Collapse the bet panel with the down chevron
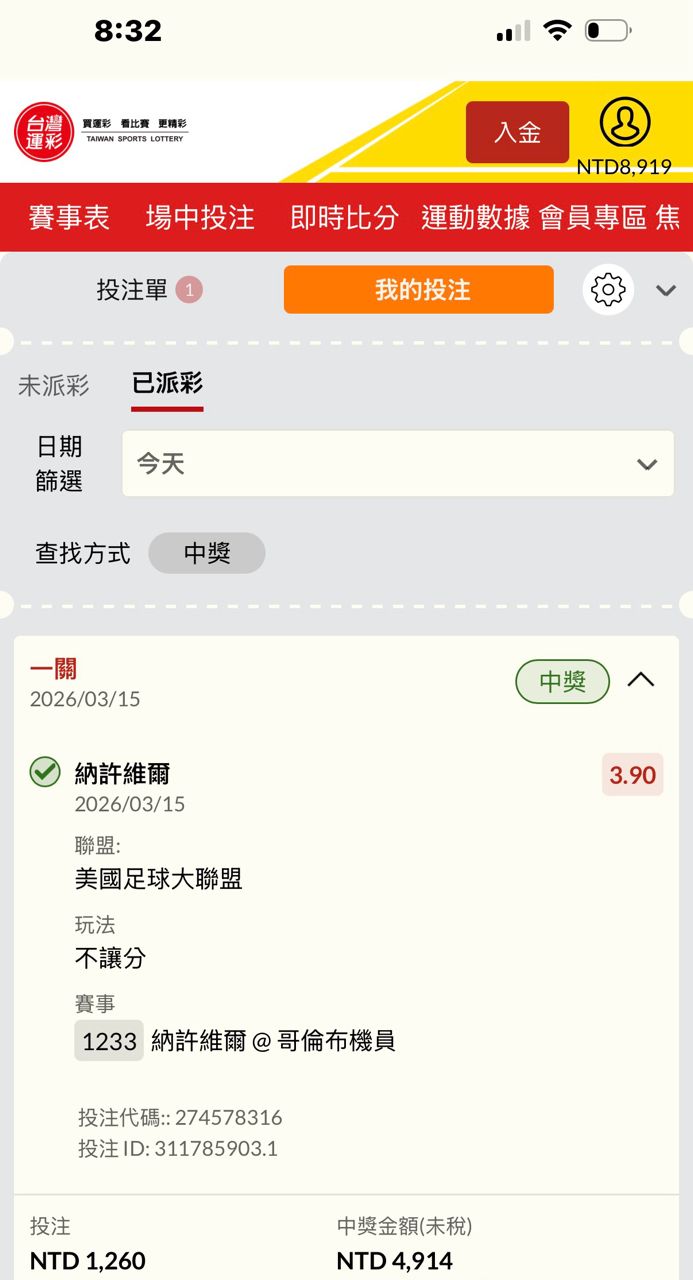 point(666,290)
